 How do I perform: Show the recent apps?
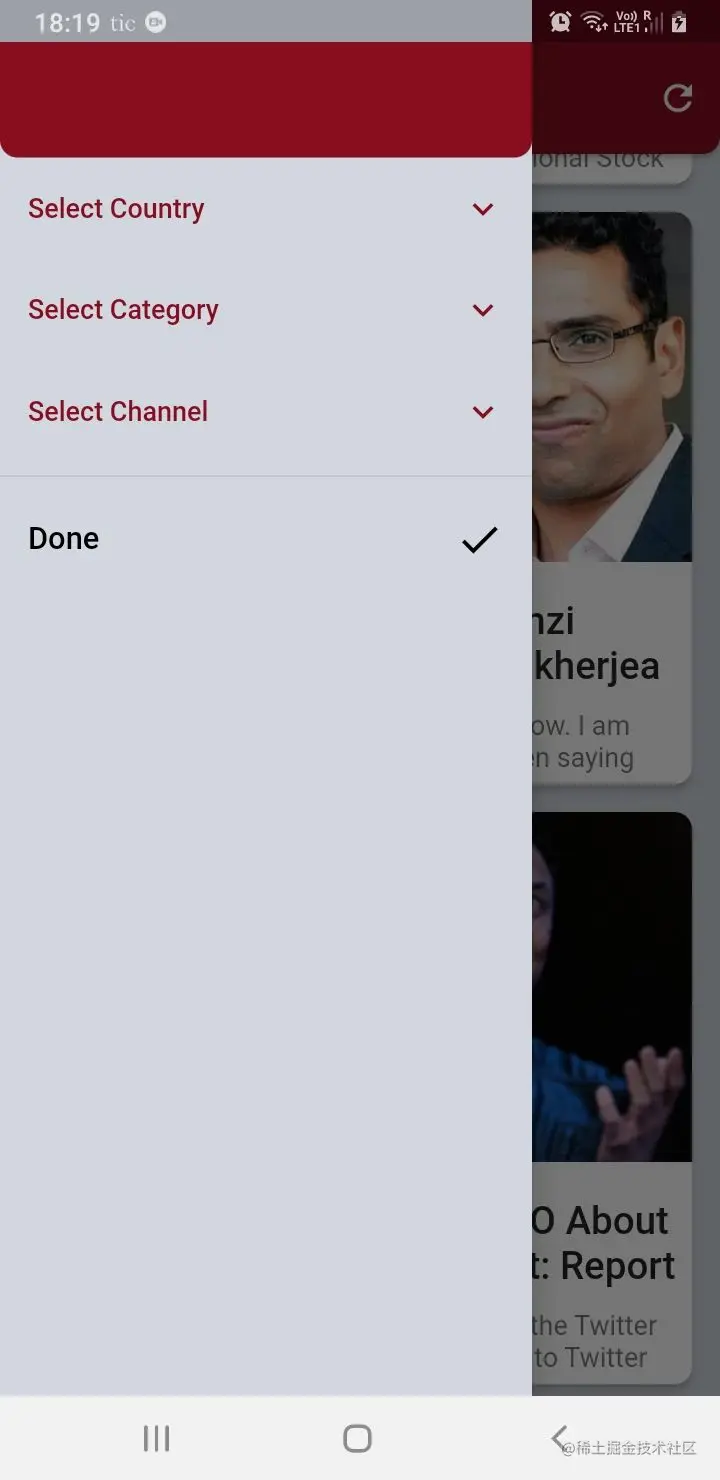coord(156,1438)
